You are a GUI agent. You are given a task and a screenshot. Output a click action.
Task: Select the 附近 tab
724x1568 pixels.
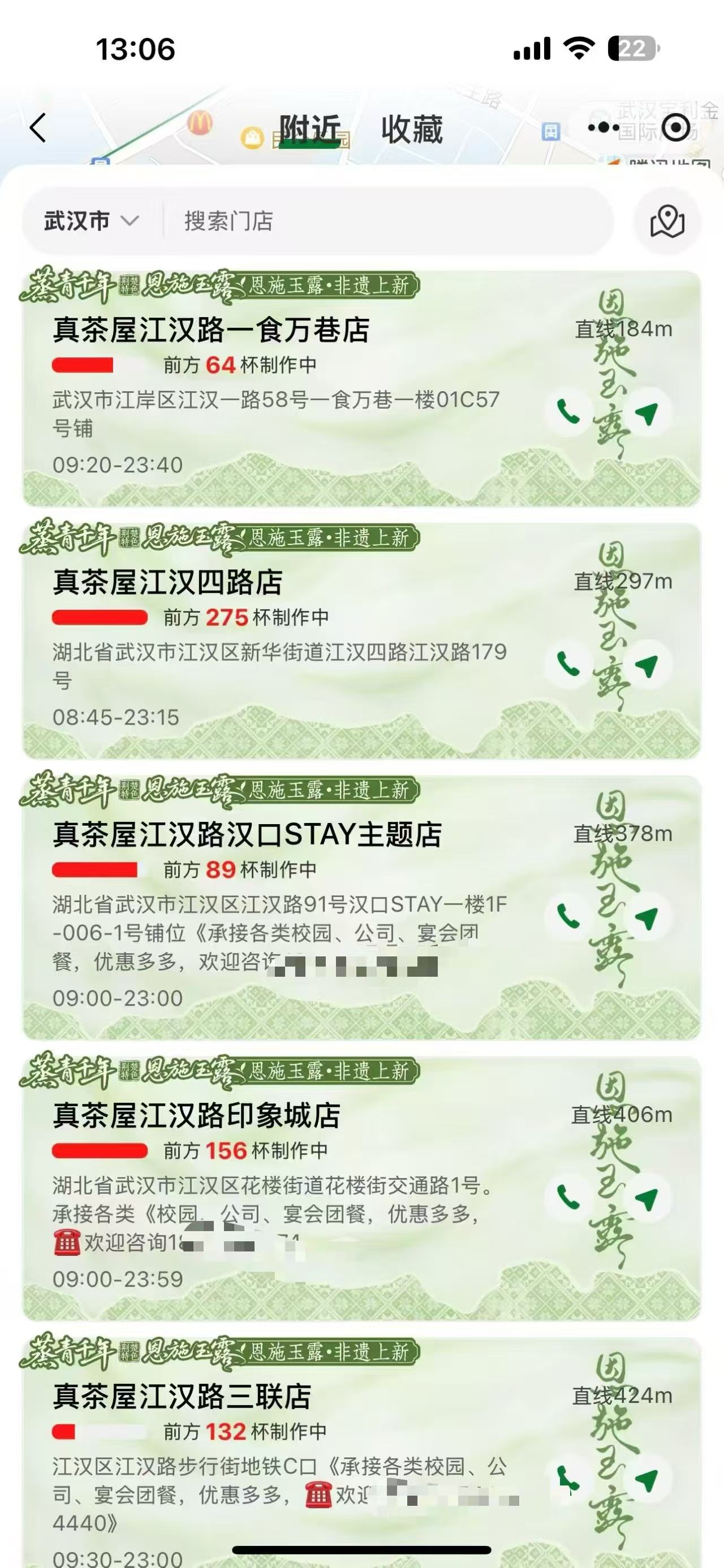tap(309, 129)
